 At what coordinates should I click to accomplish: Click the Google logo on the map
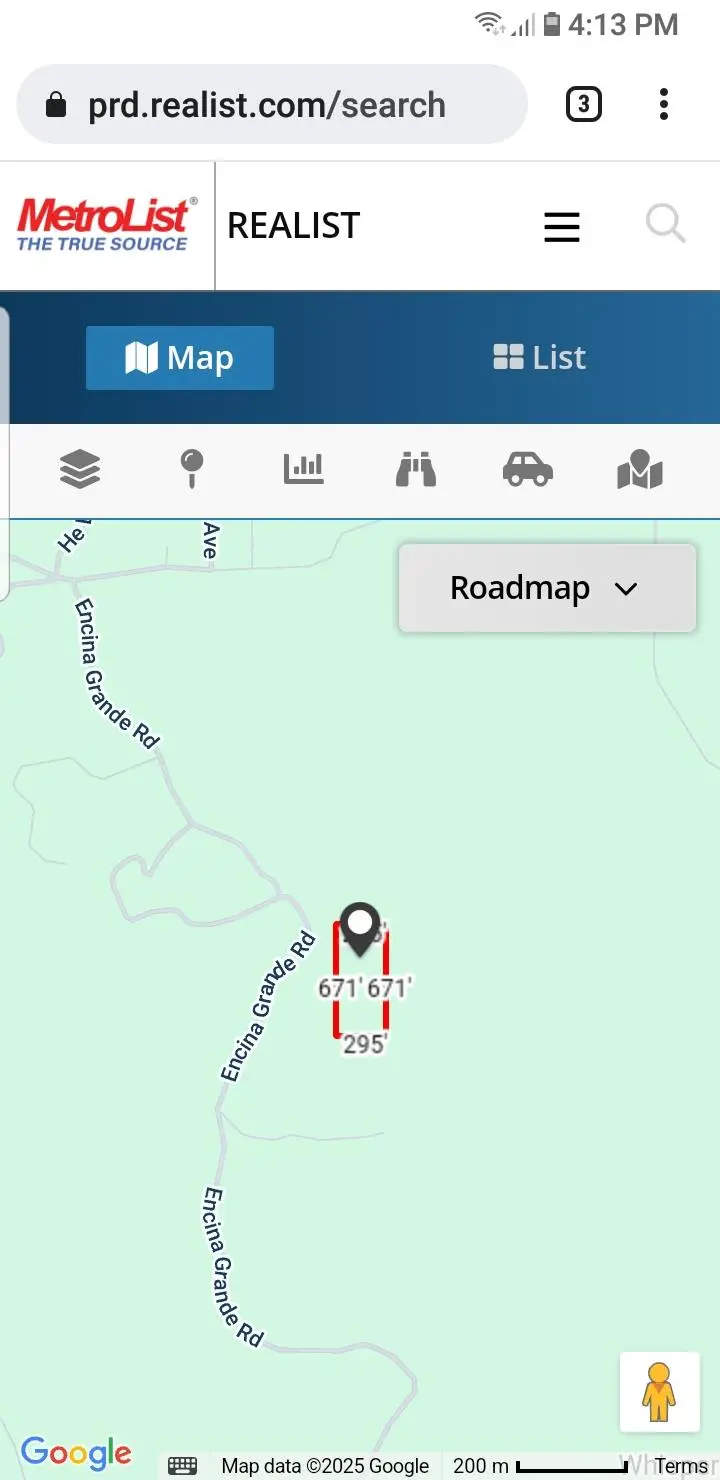click(x=77, y=1452)
